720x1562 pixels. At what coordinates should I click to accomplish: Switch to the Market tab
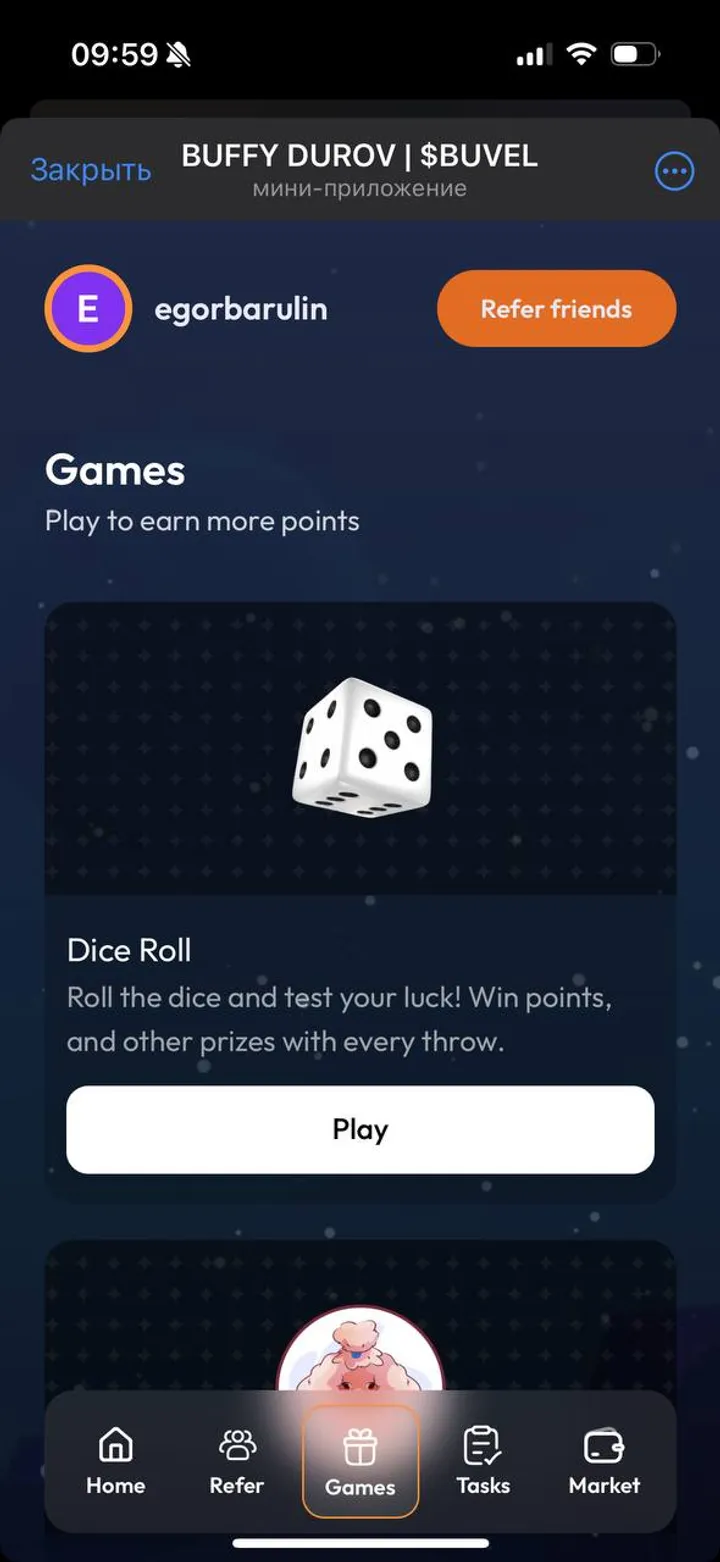604,1461
